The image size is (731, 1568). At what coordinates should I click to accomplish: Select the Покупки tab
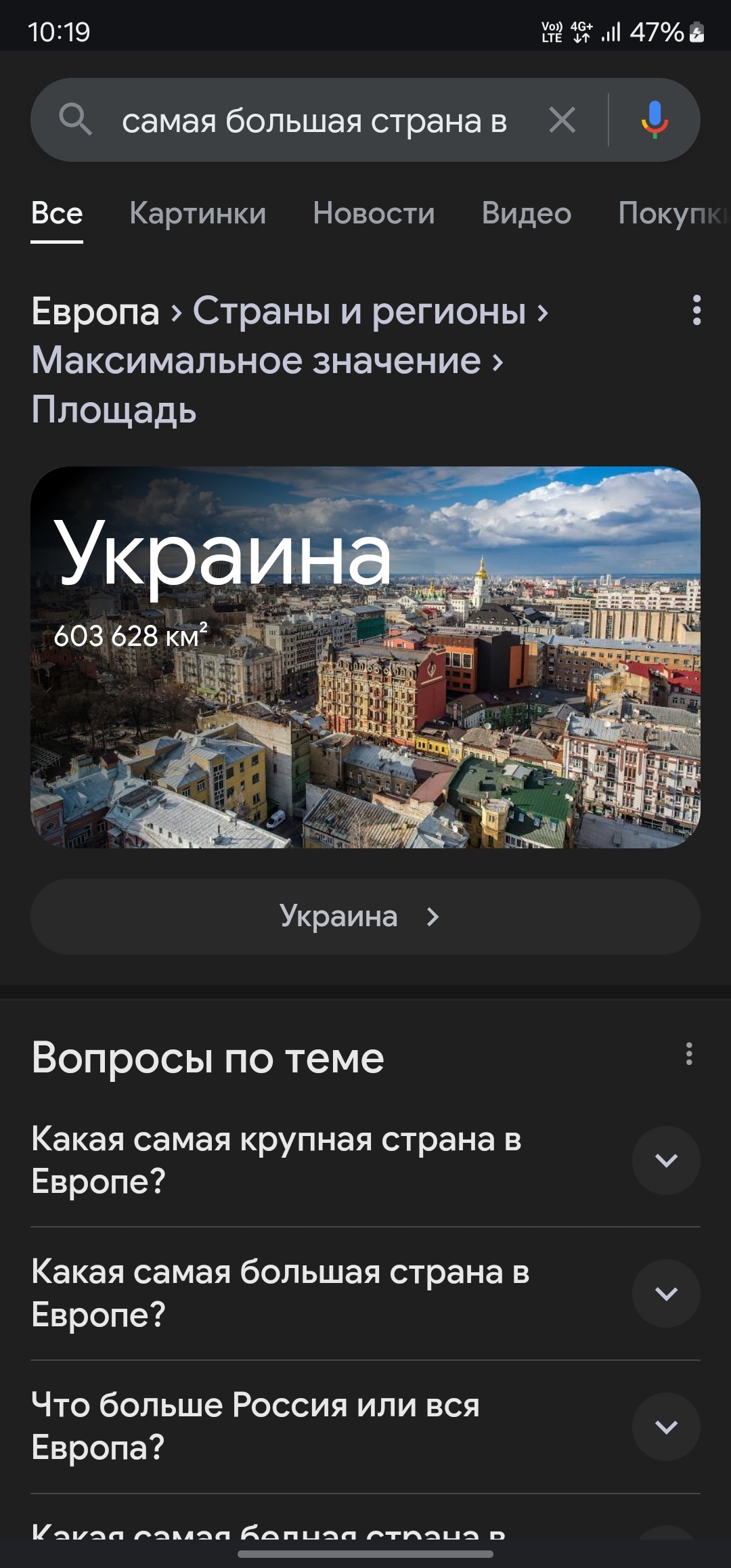tap(670, 213)
